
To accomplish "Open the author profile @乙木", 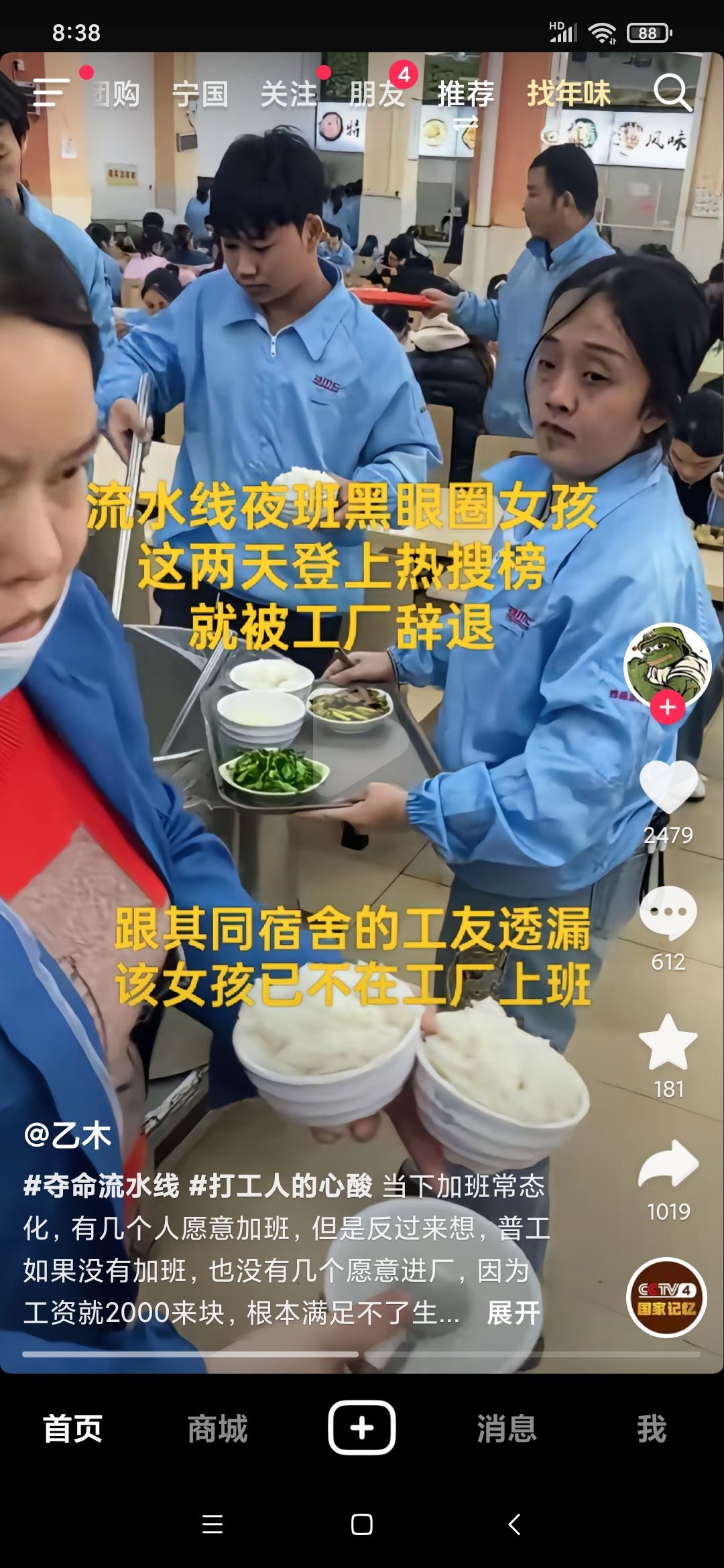I will pos(67,1136).
